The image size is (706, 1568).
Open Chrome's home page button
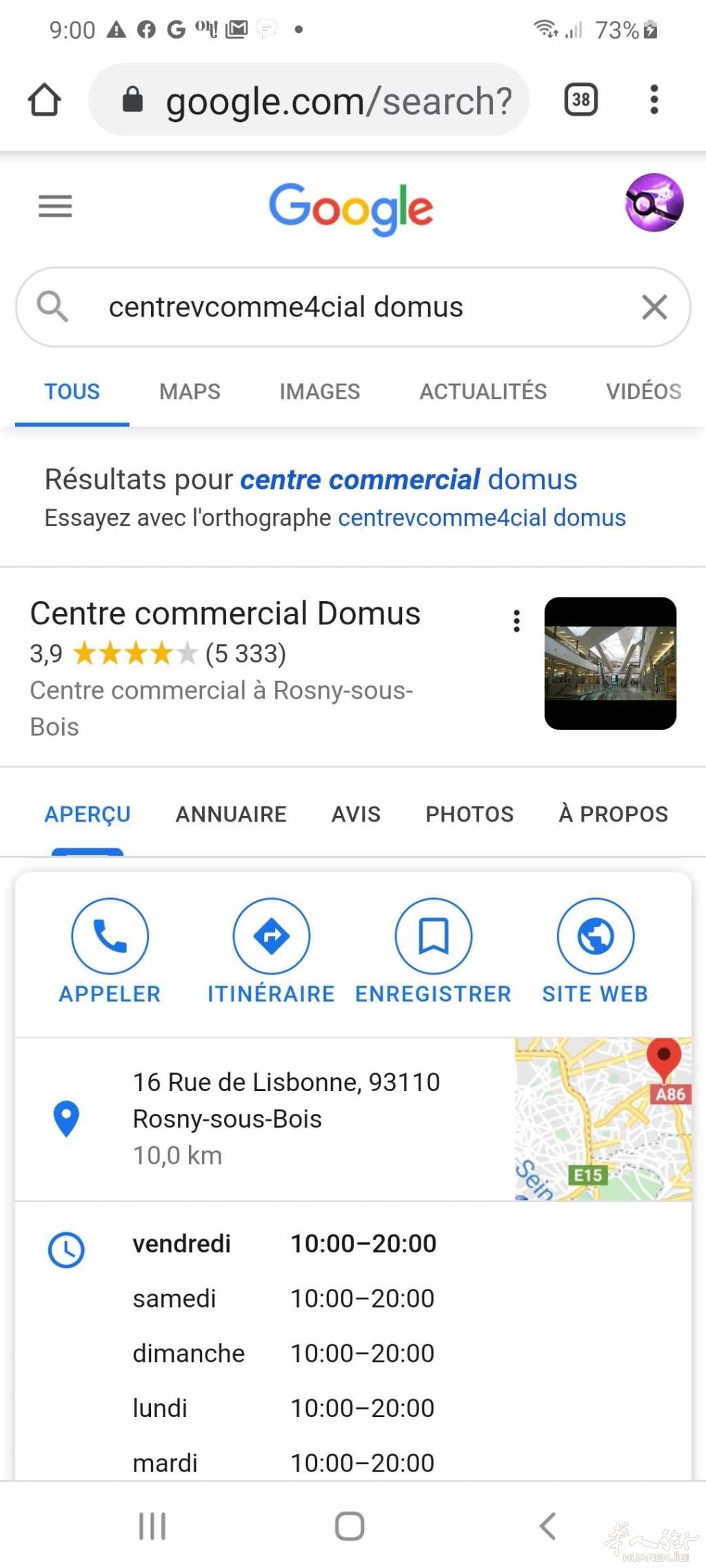45,100
